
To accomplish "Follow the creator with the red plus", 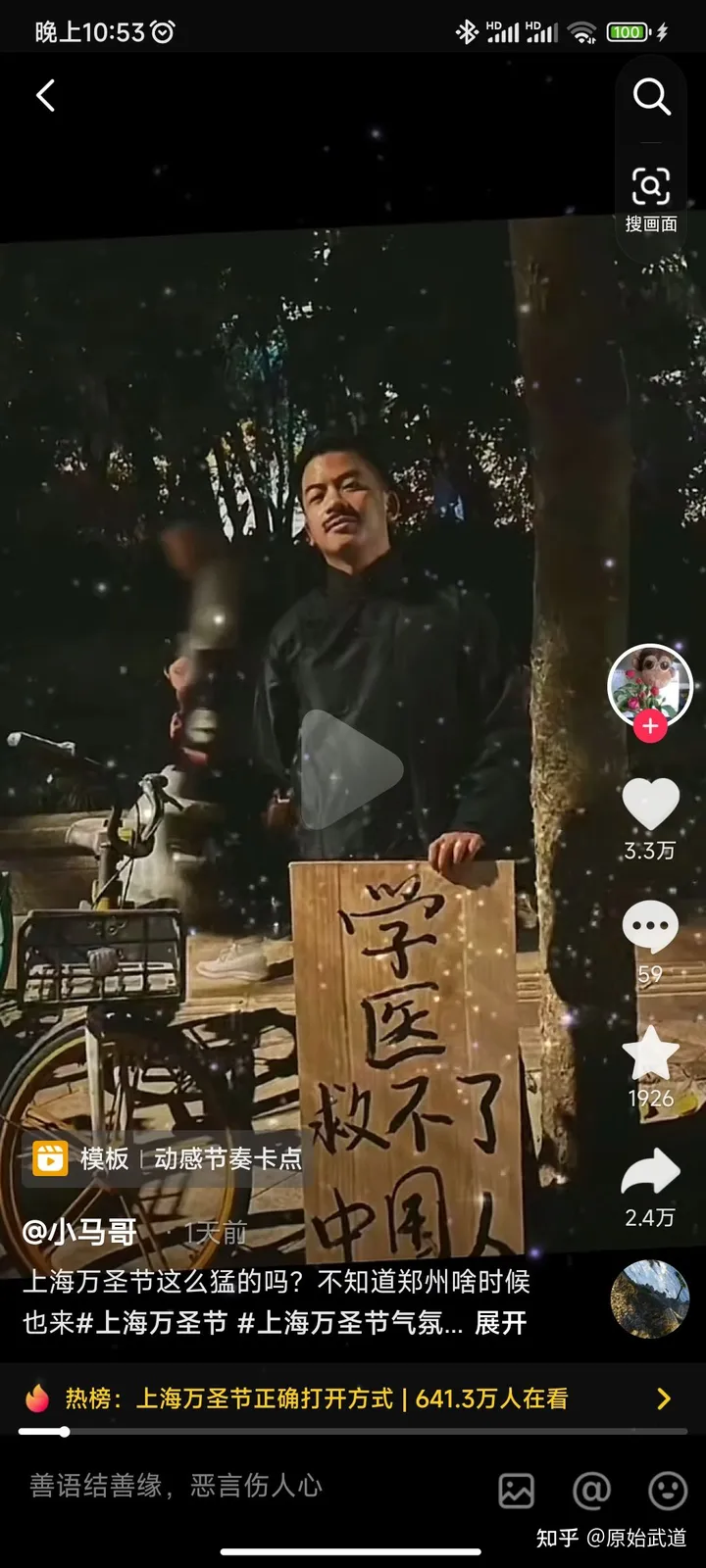I will tap(650, 727).
